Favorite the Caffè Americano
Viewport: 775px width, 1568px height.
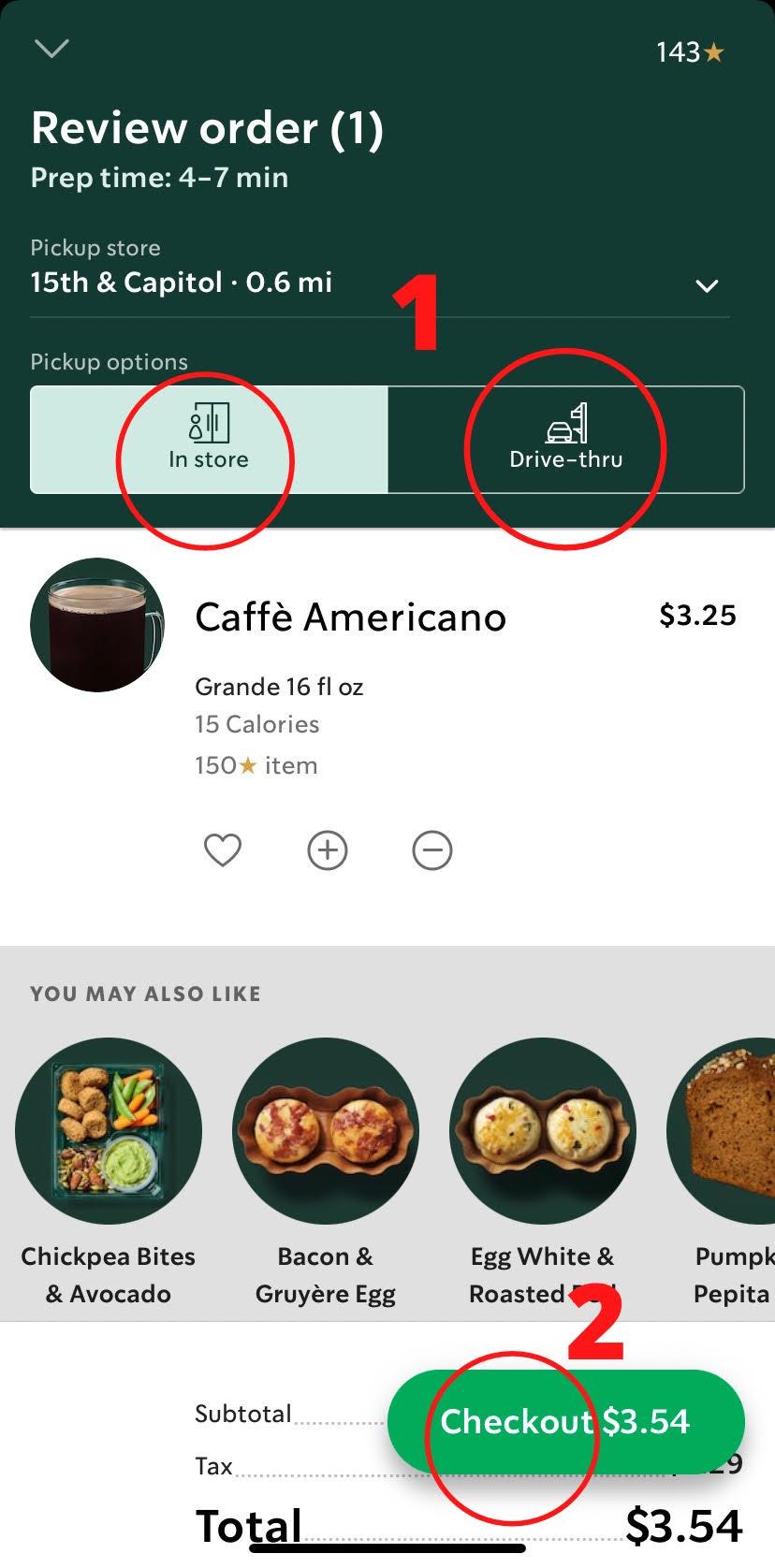click(x=223, y=850)
